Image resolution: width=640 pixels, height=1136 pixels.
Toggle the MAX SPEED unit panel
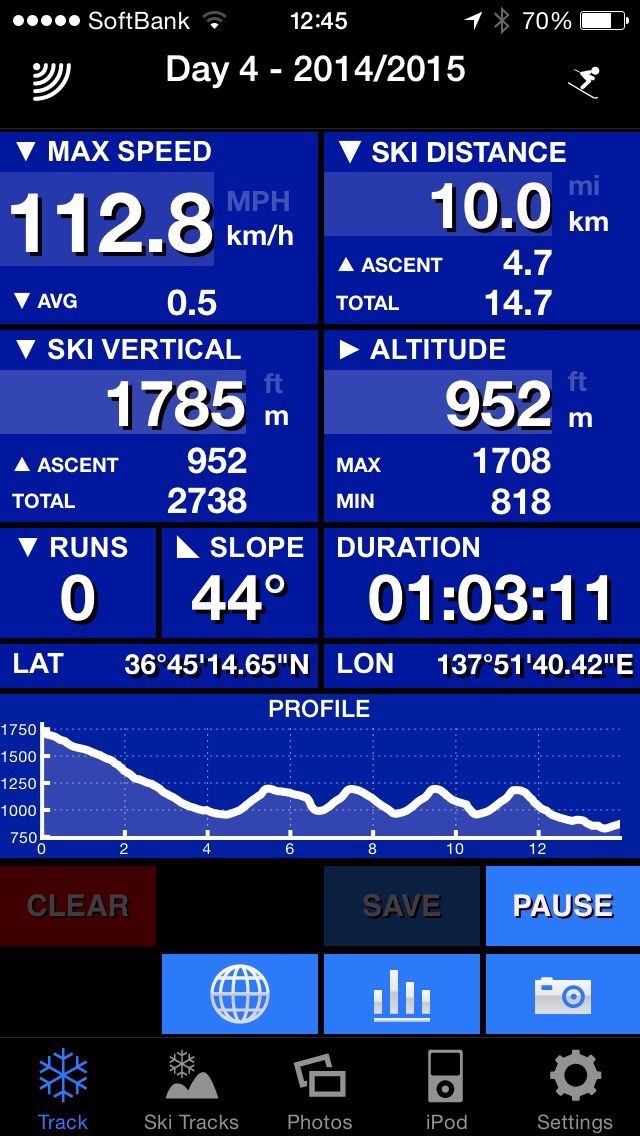coord(159,227)
